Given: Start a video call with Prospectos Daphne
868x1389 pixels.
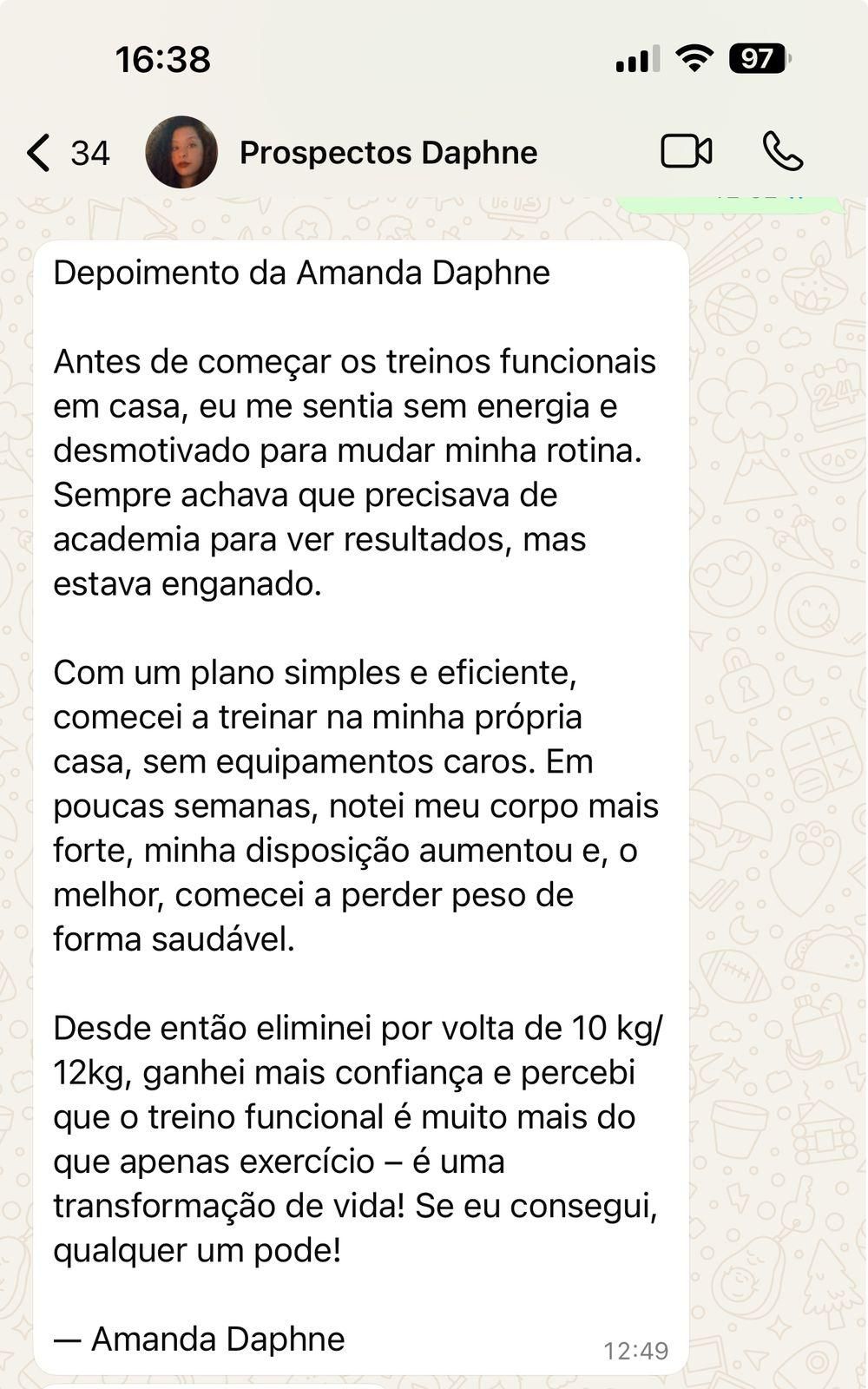Looking at the screenshot, I should tap(686, 151).
